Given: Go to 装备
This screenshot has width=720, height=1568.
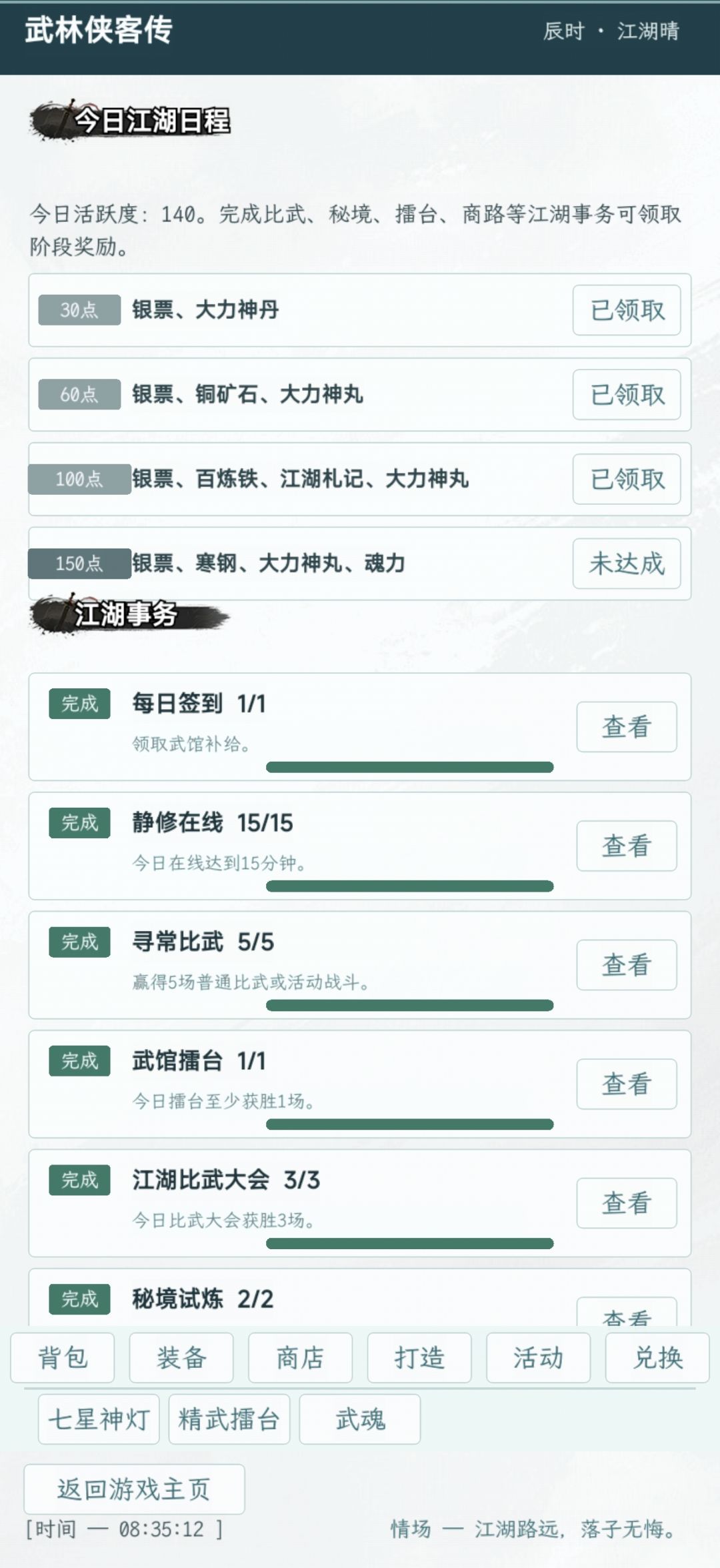Looking at the screenshot, I should 181,1358.
